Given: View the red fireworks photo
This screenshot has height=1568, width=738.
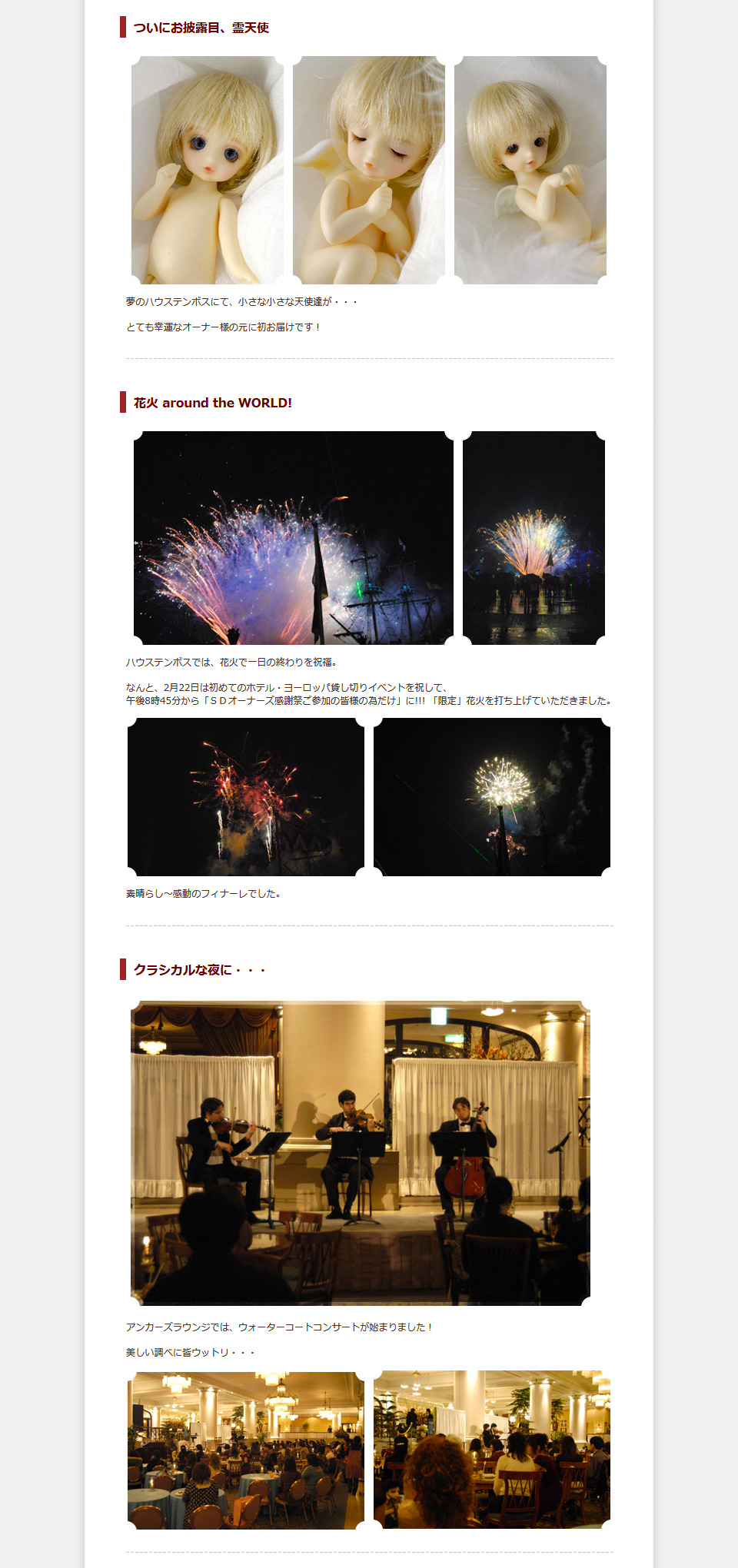Looking at the screenshot, I should [246, 797].
